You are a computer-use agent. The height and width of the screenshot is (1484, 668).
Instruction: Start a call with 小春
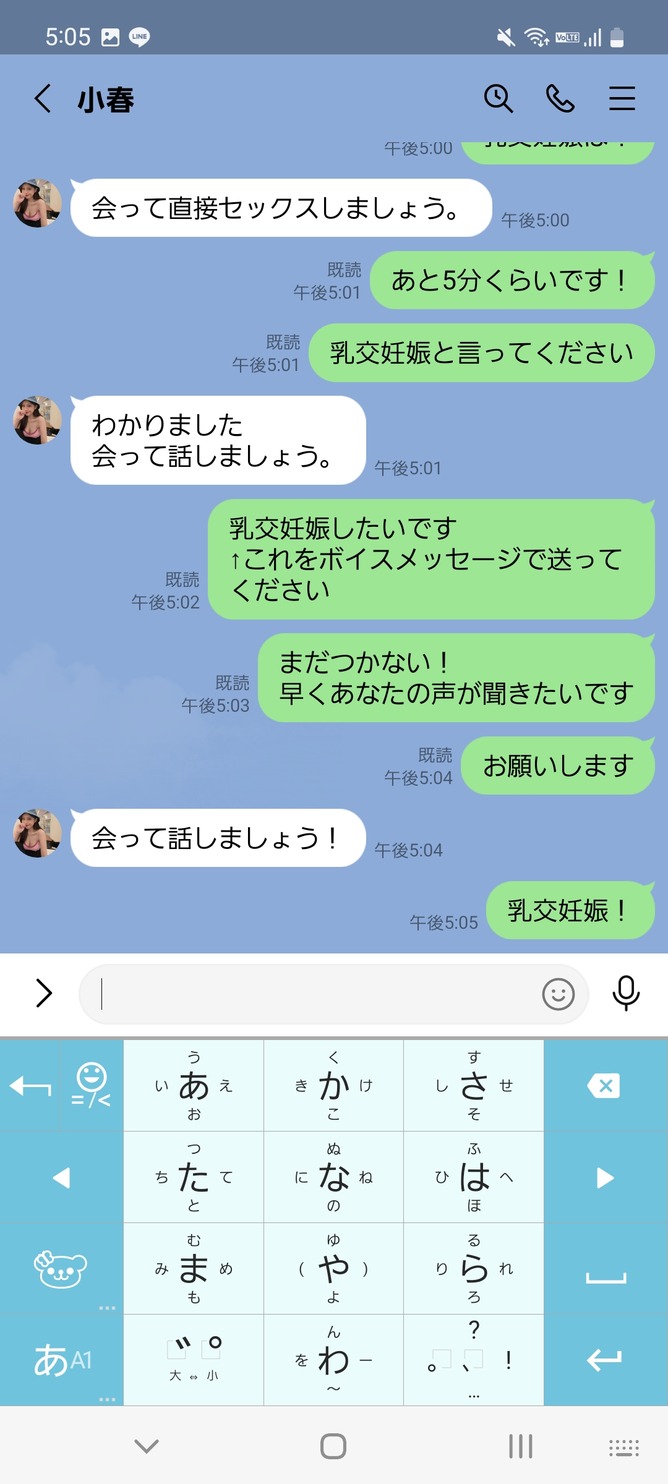pos(560,98)
